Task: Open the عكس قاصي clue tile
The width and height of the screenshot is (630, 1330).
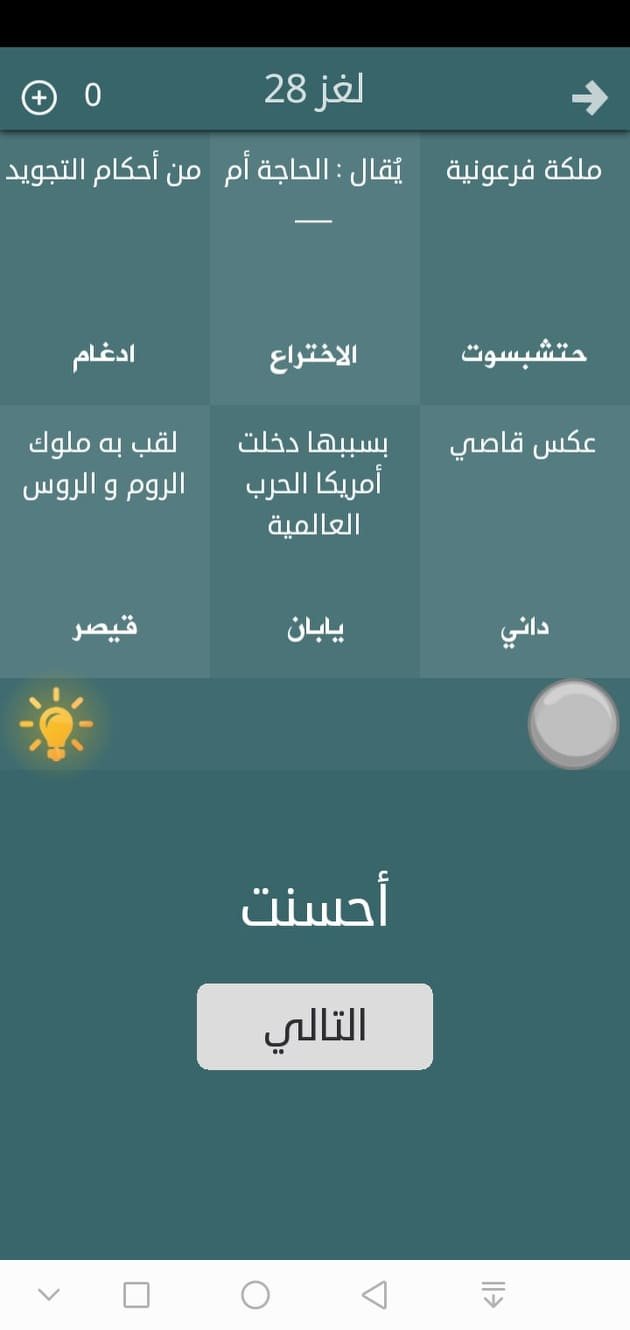Action: 525,541
